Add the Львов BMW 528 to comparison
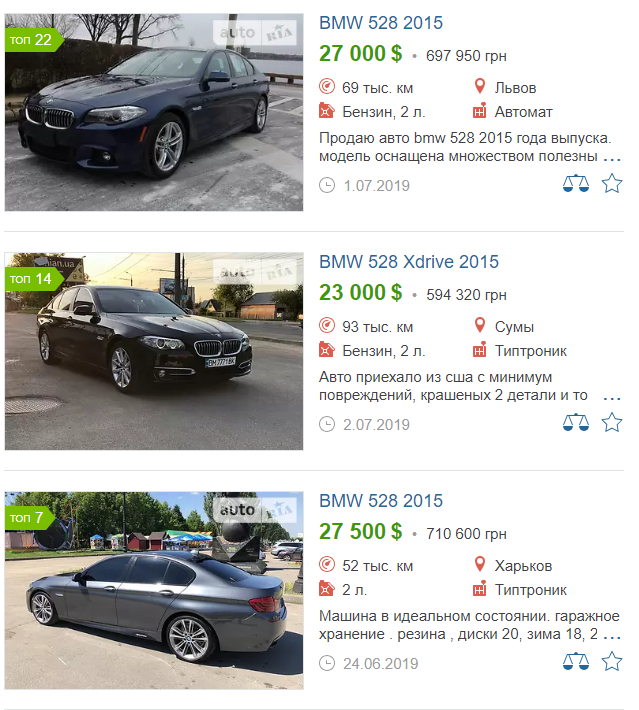 576,184
